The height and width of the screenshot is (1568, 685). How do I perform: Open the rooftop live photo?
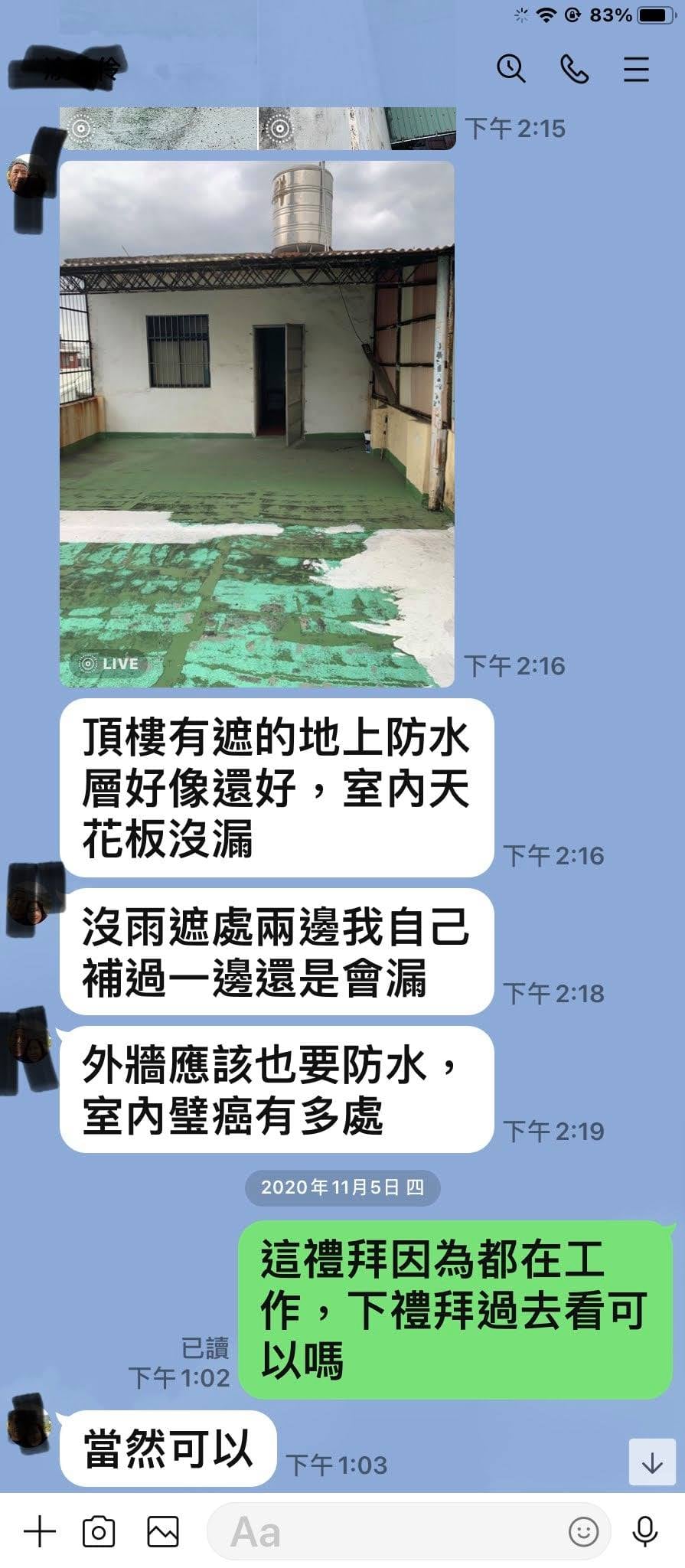(x=257, y=423)
